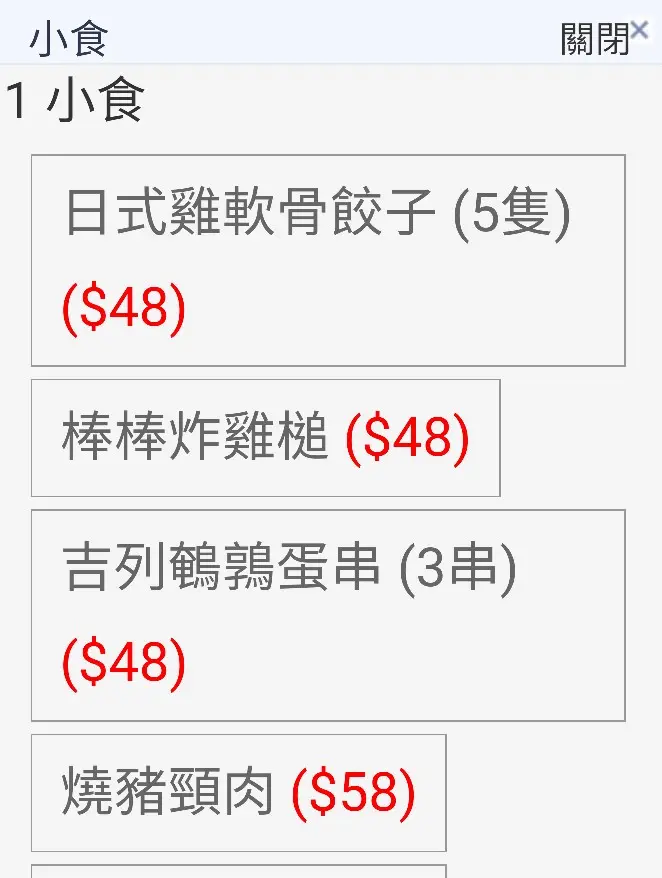The height and width of the screenshot is (878, 662).
Task: Pick 燒豬頸肉 for $58
Action: click(238, 793)
